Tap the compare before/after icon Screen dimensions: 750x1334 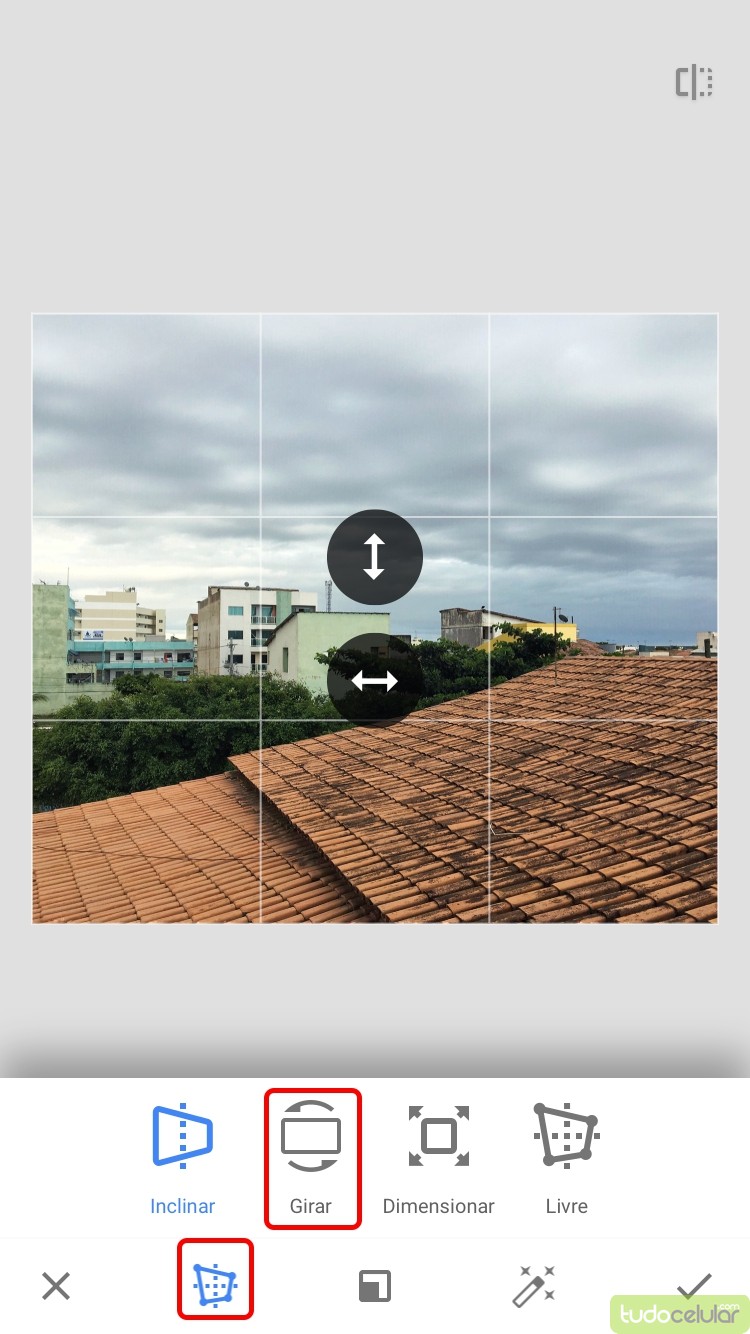(694, 83)
